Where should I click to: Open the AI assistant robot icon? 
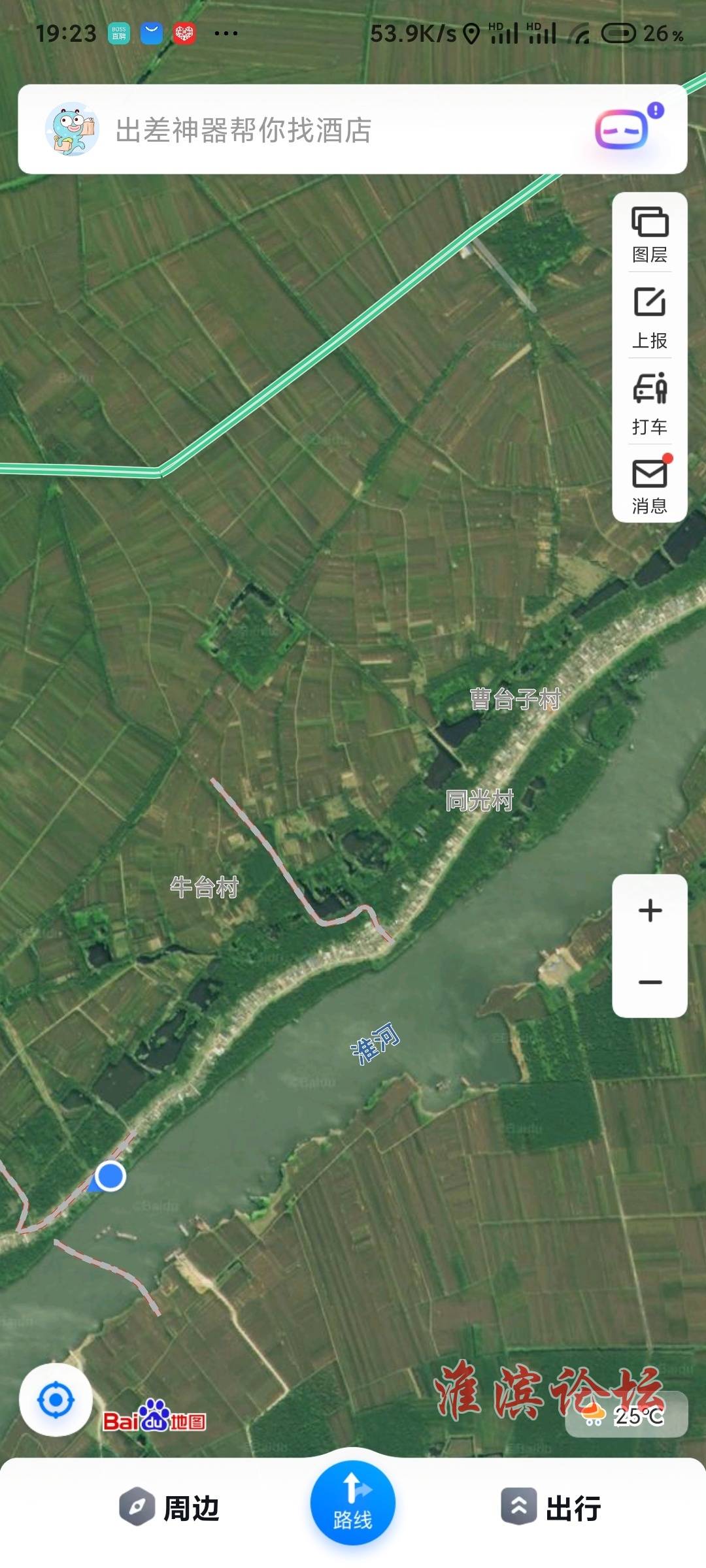624,129
